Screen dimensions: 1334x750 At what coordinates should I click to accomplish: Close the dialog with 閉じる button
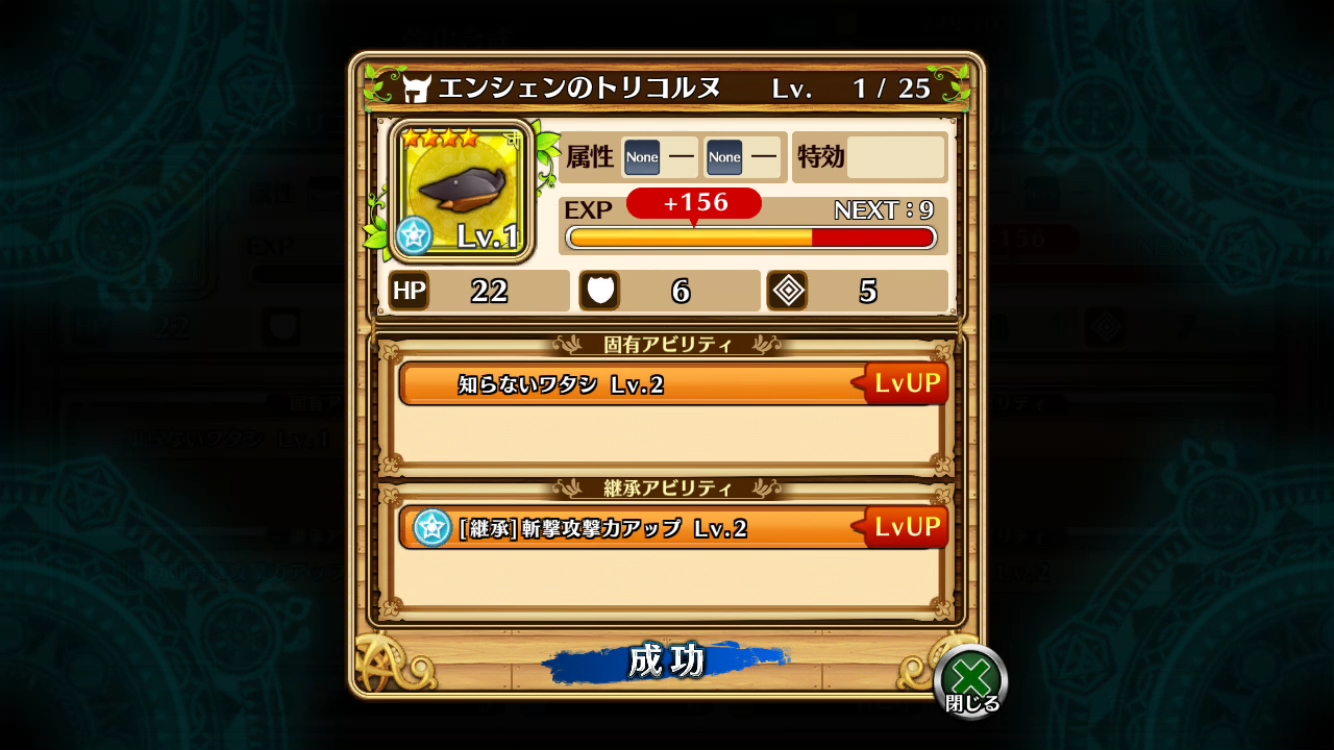click(970, 682)
